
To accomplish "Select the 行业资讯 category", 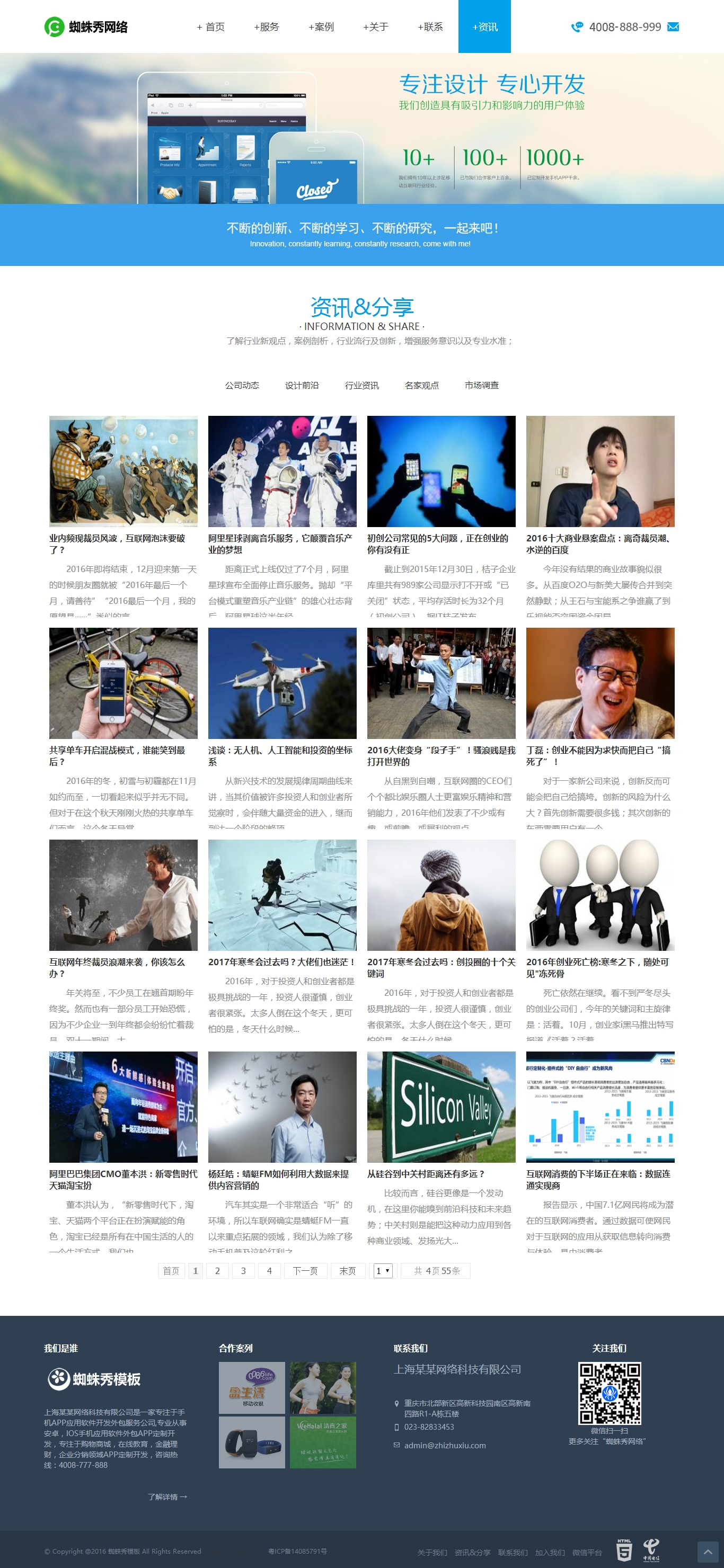I will point(361,385).
